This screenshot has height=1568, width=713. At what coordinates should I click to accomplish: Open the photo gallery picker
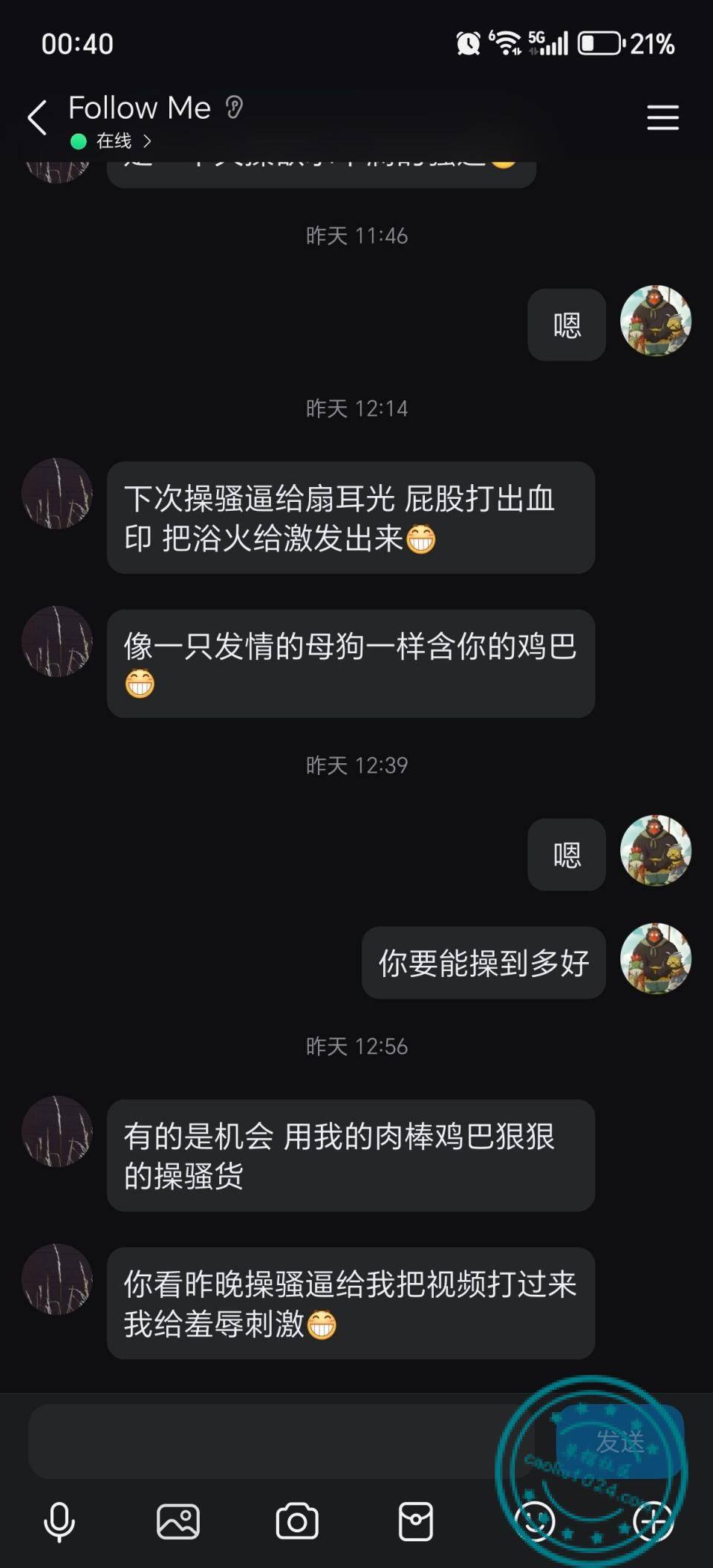pyautogui.click(x=178, y=1522)
